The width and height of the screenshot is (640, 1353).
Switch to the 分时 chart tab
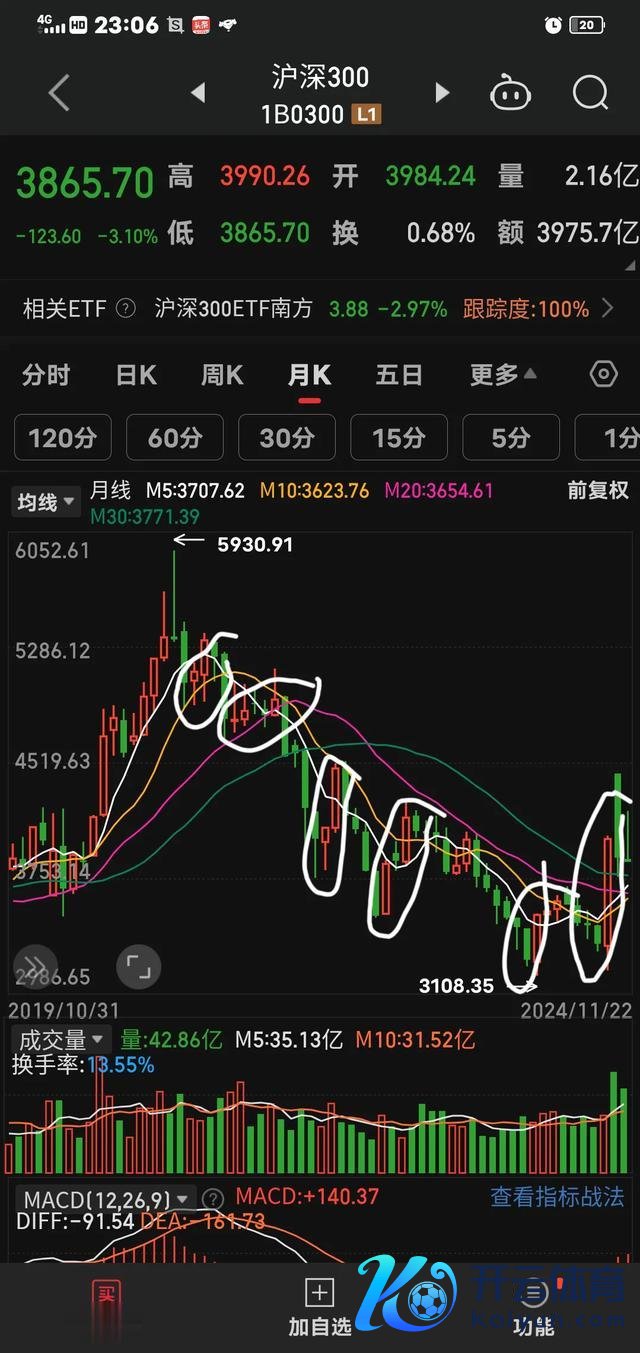coord(46,375)
